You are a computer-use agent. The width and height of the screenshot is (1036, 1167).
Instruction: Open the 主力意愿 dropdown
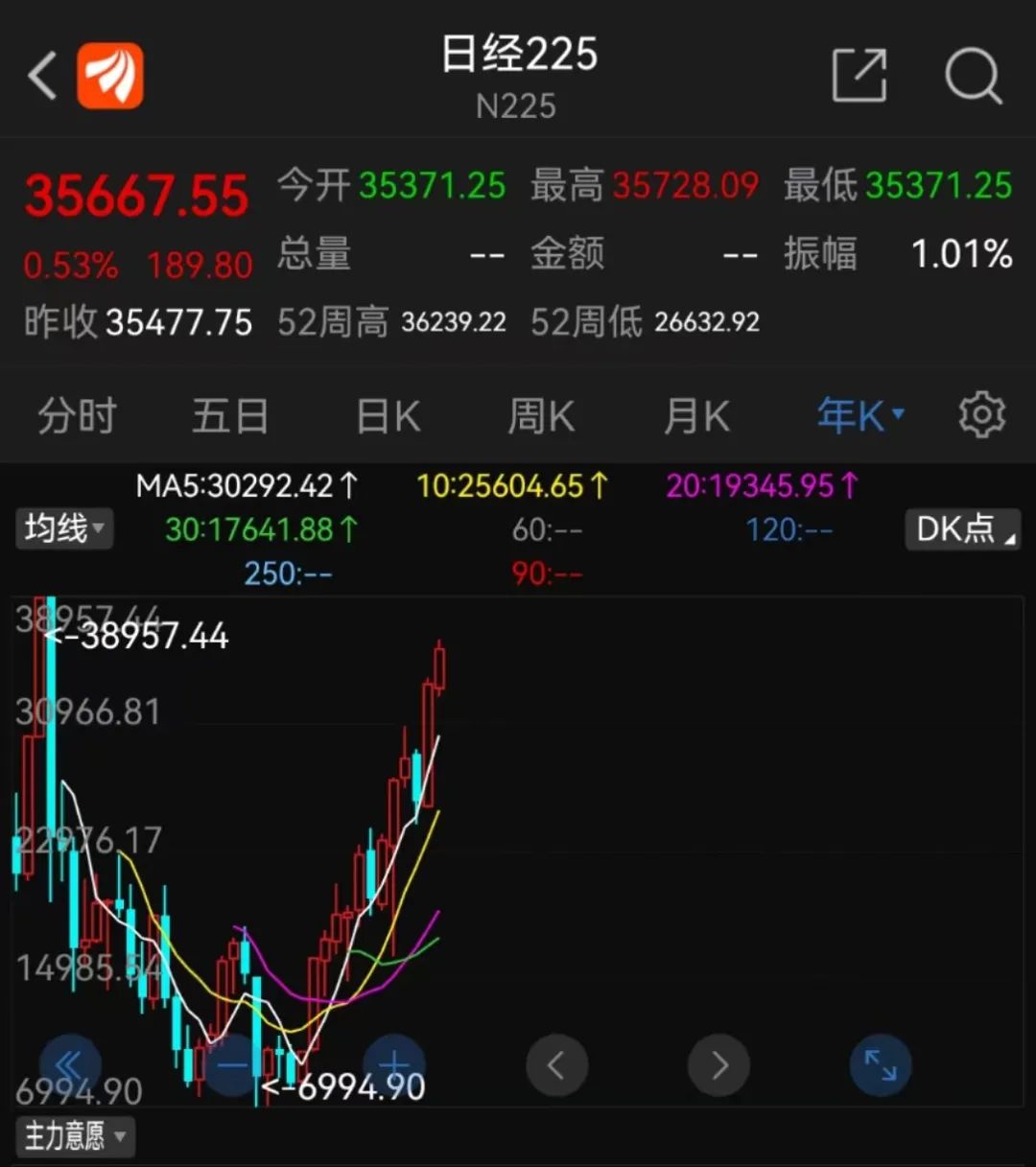(76, 1137)
